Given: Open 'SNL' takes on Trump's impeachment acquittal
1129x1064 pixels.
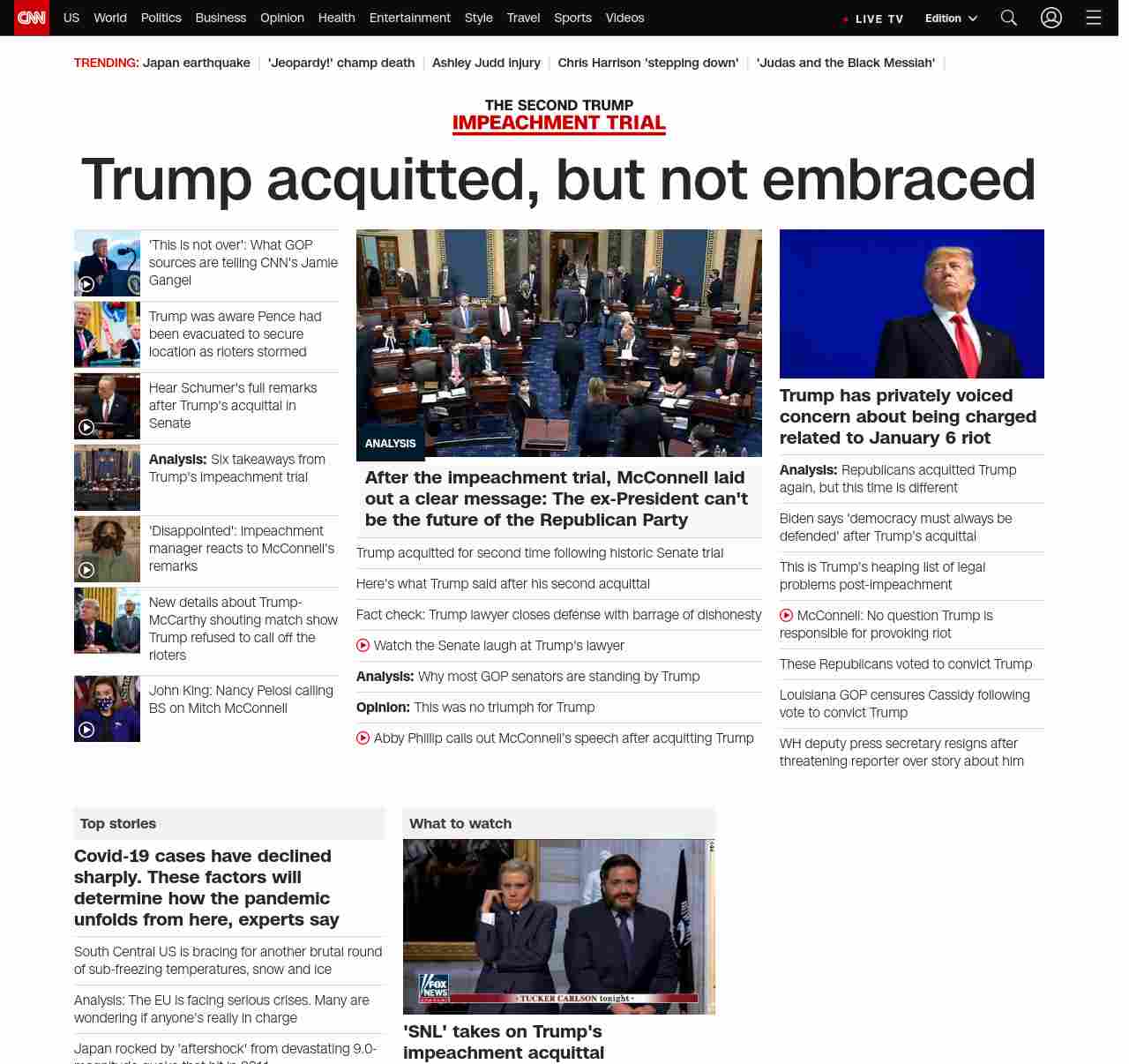Looking at the screenshot, I should point(503,1042).
